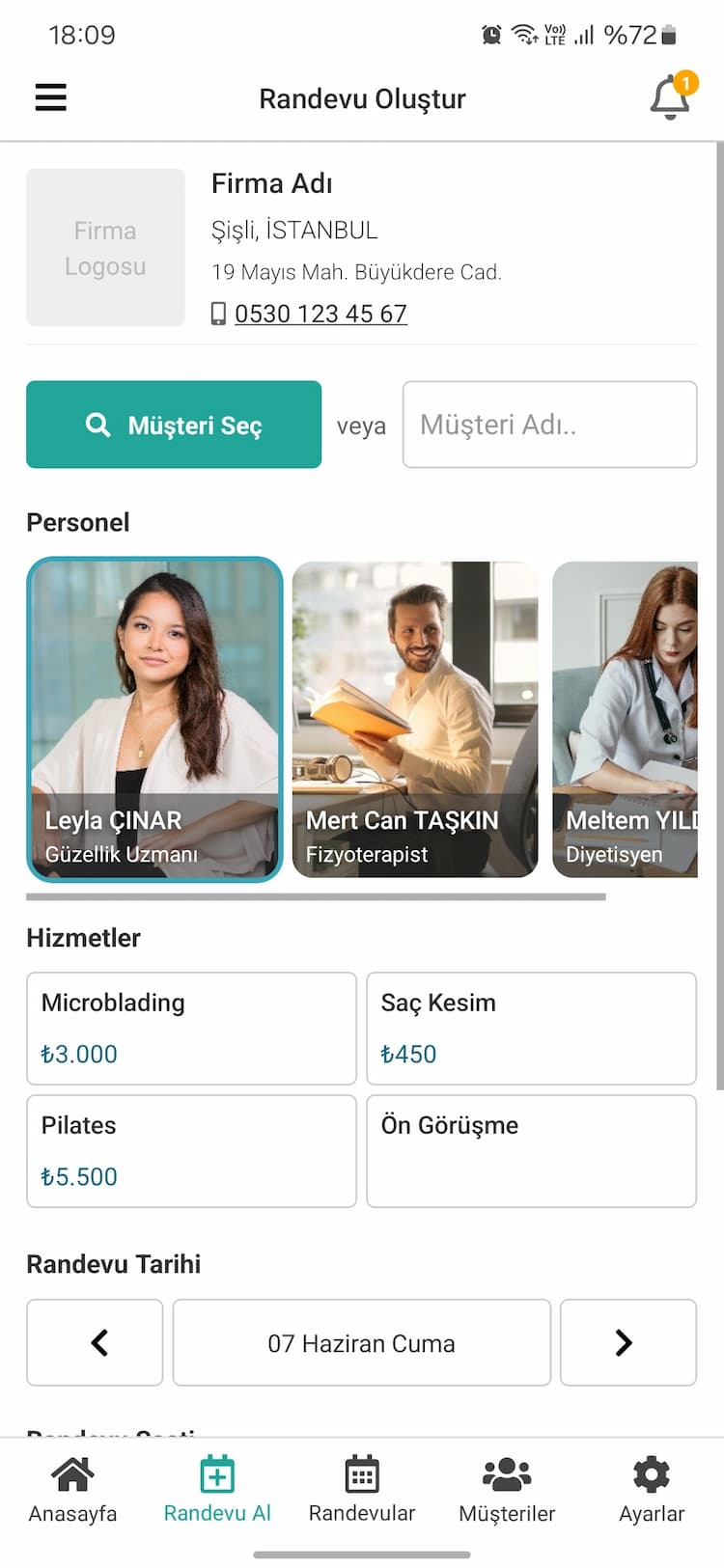This screenshot has width=724, height=1568.
Task: Pick the Diyetisyen Meltem card
Action: click(x=625, y=719)
